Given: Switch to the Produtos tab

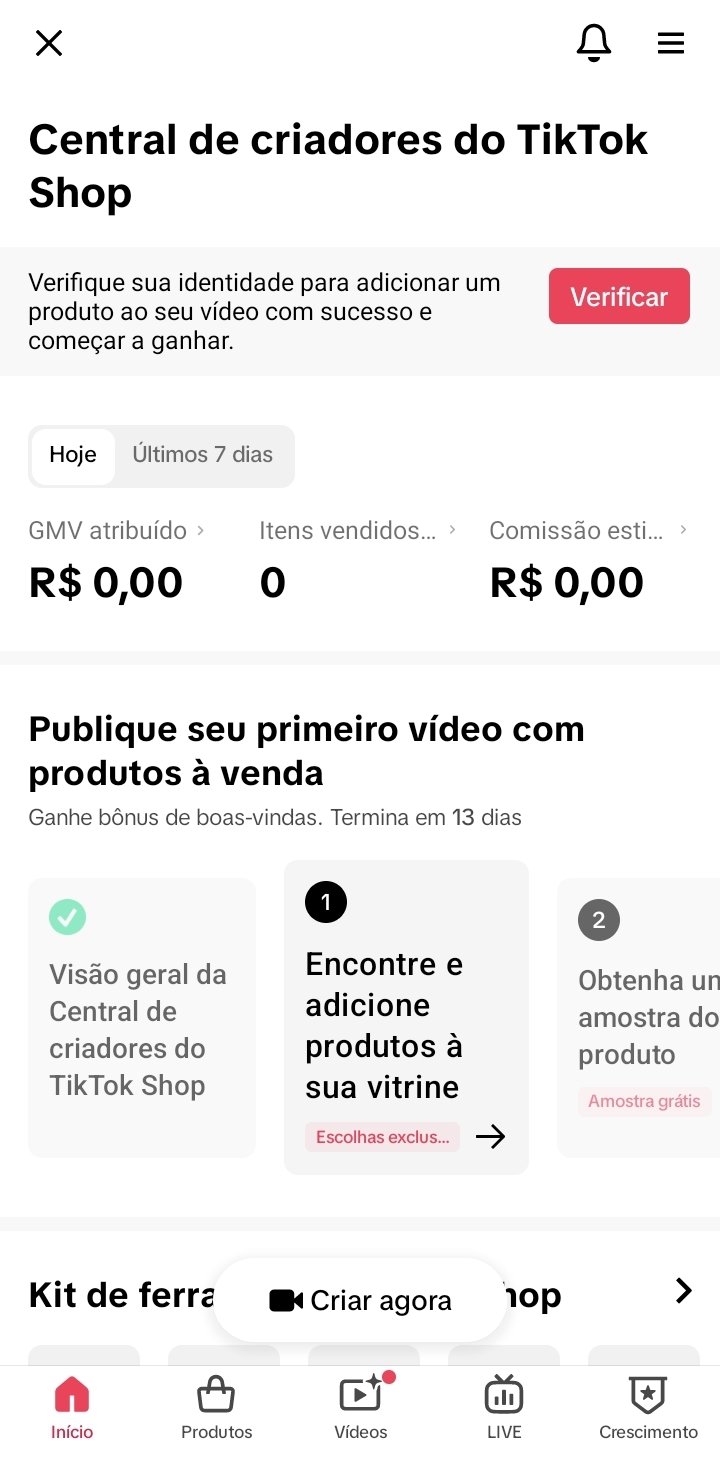Looking at the screenshot, I should click(216, 1408).
